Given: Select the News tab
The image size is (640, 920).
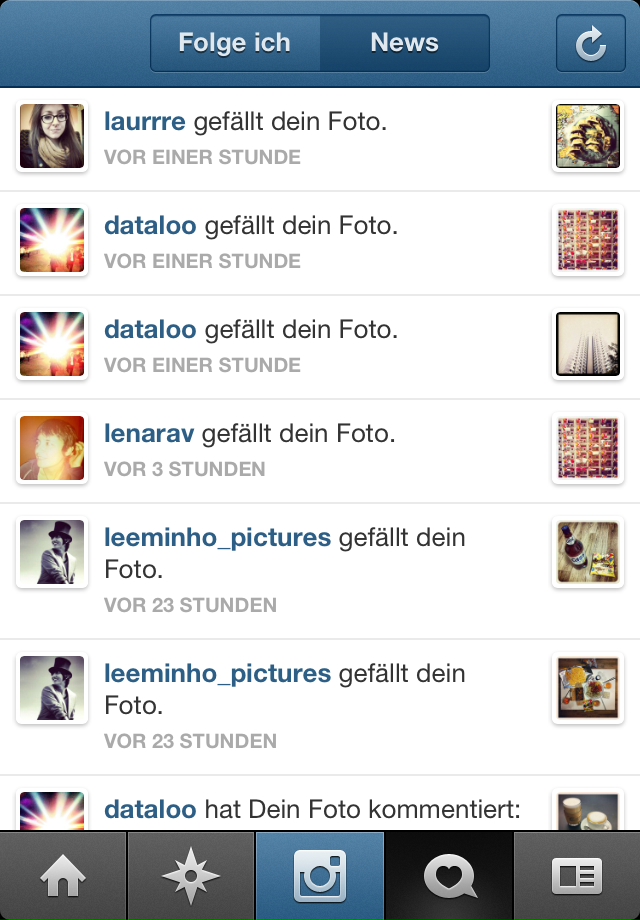Looking at the screenshot, I should [404, 43].
